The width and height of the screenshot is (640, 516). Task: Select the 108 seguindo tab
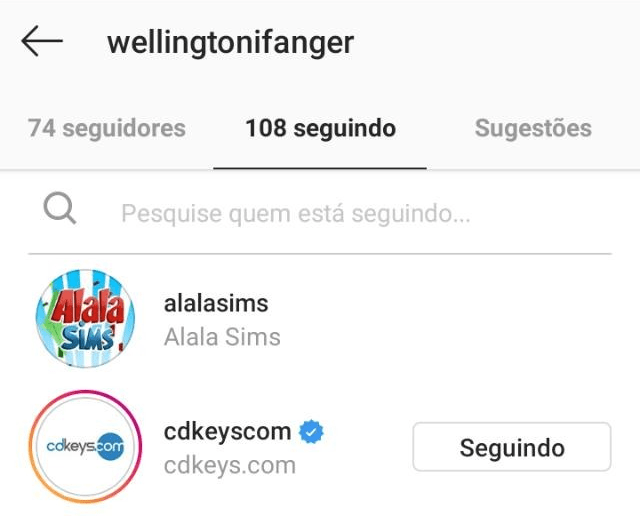tap(320, 129)
